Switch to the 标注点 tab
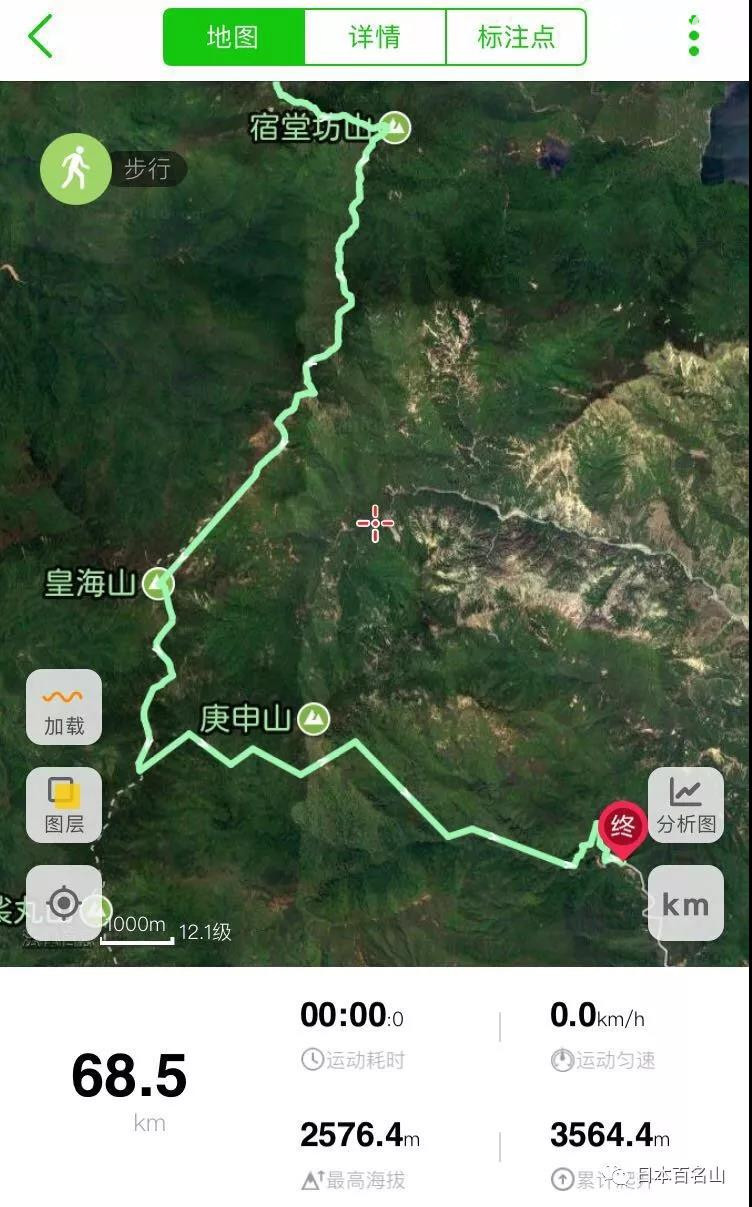The width and height of the screenshot is (752, 1207). click(x=516, y=37)
